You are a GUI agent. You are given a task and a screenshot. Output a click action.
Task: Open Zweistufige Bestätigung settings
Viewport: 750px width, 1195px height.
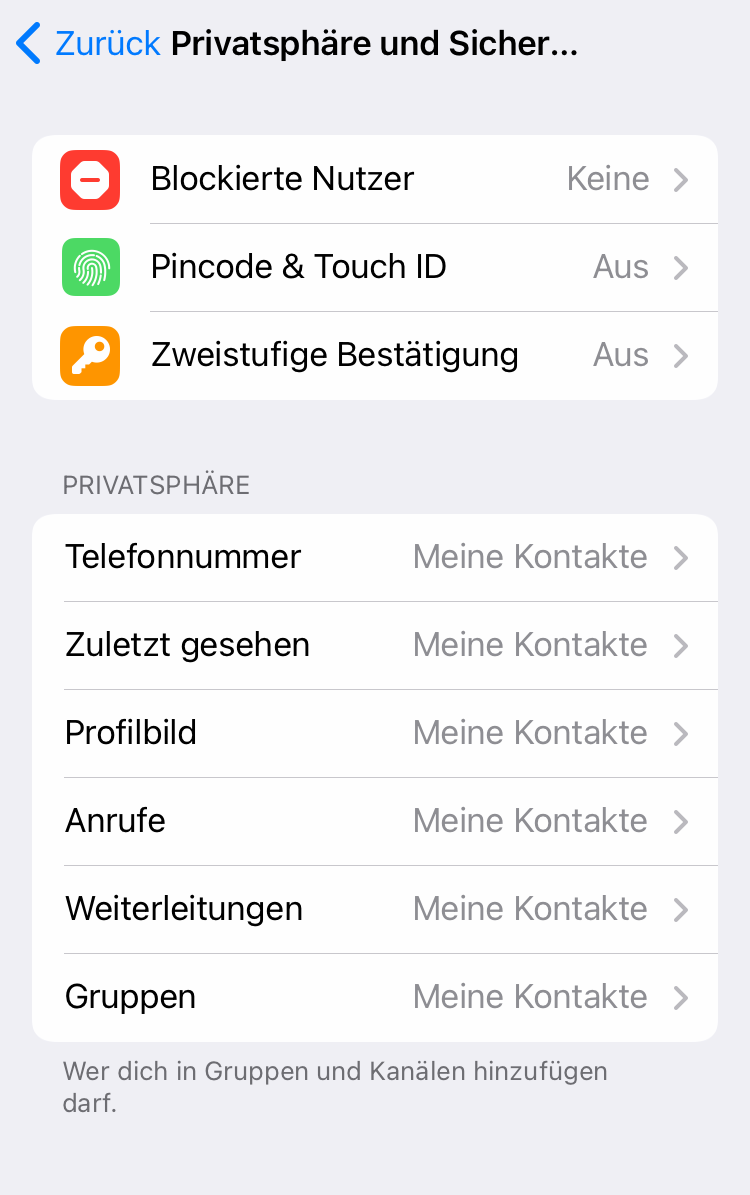point(375,356)
